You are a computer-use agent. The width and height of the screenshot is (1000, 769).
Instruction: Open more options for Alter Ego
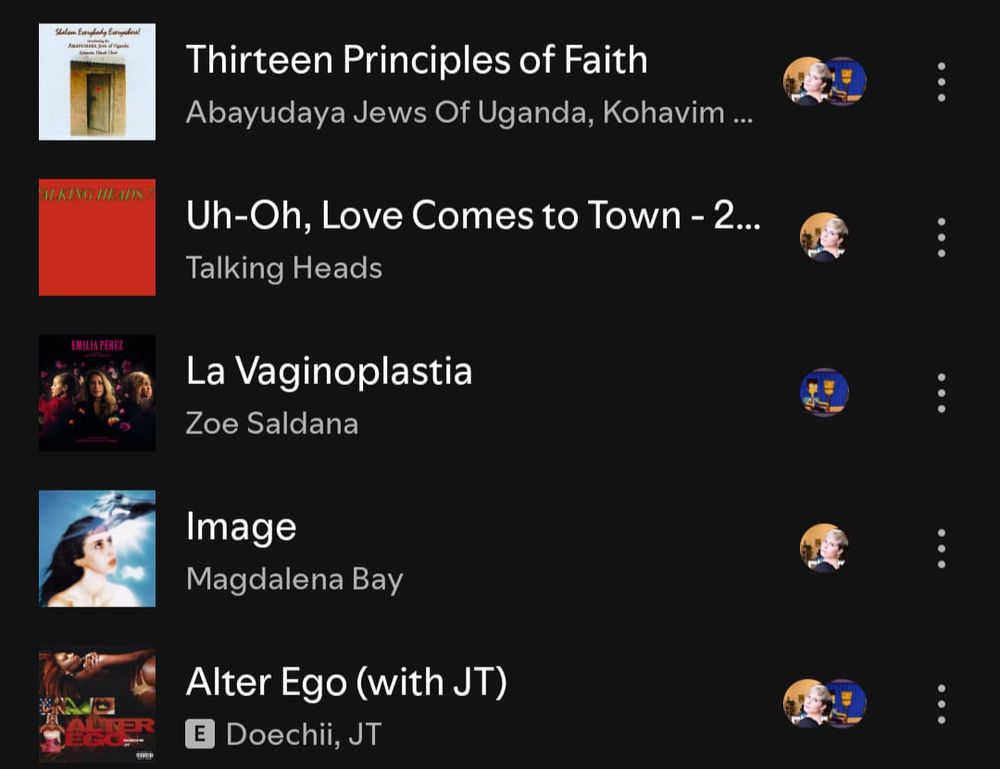click(x=941, y=704)
